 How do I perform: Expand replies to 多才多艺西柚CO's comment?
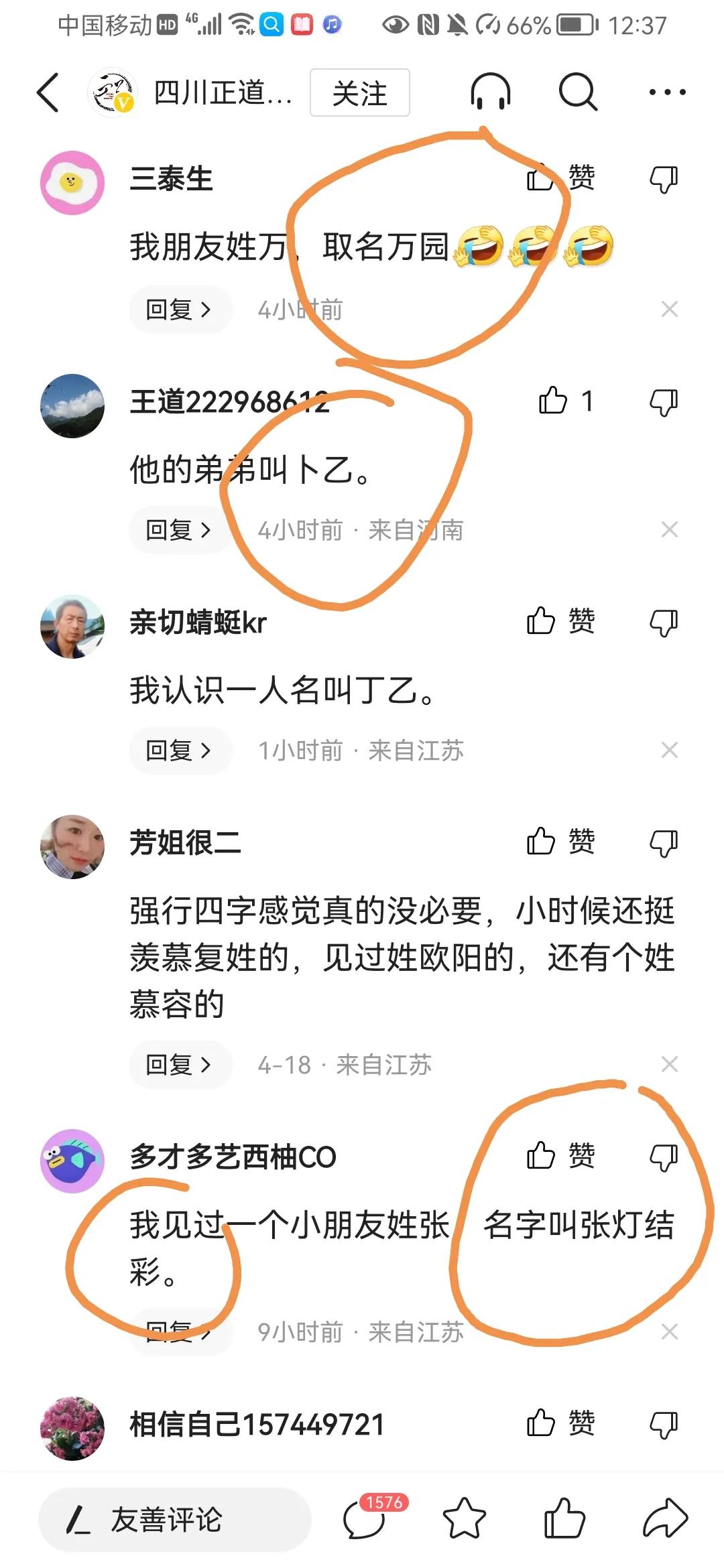(180, 1331)
